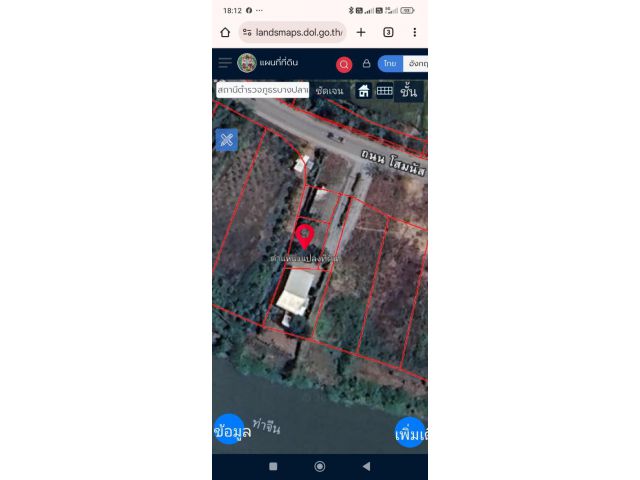Open the ชั้น layers button
640x480 pixels.
(x=409, y=91)
